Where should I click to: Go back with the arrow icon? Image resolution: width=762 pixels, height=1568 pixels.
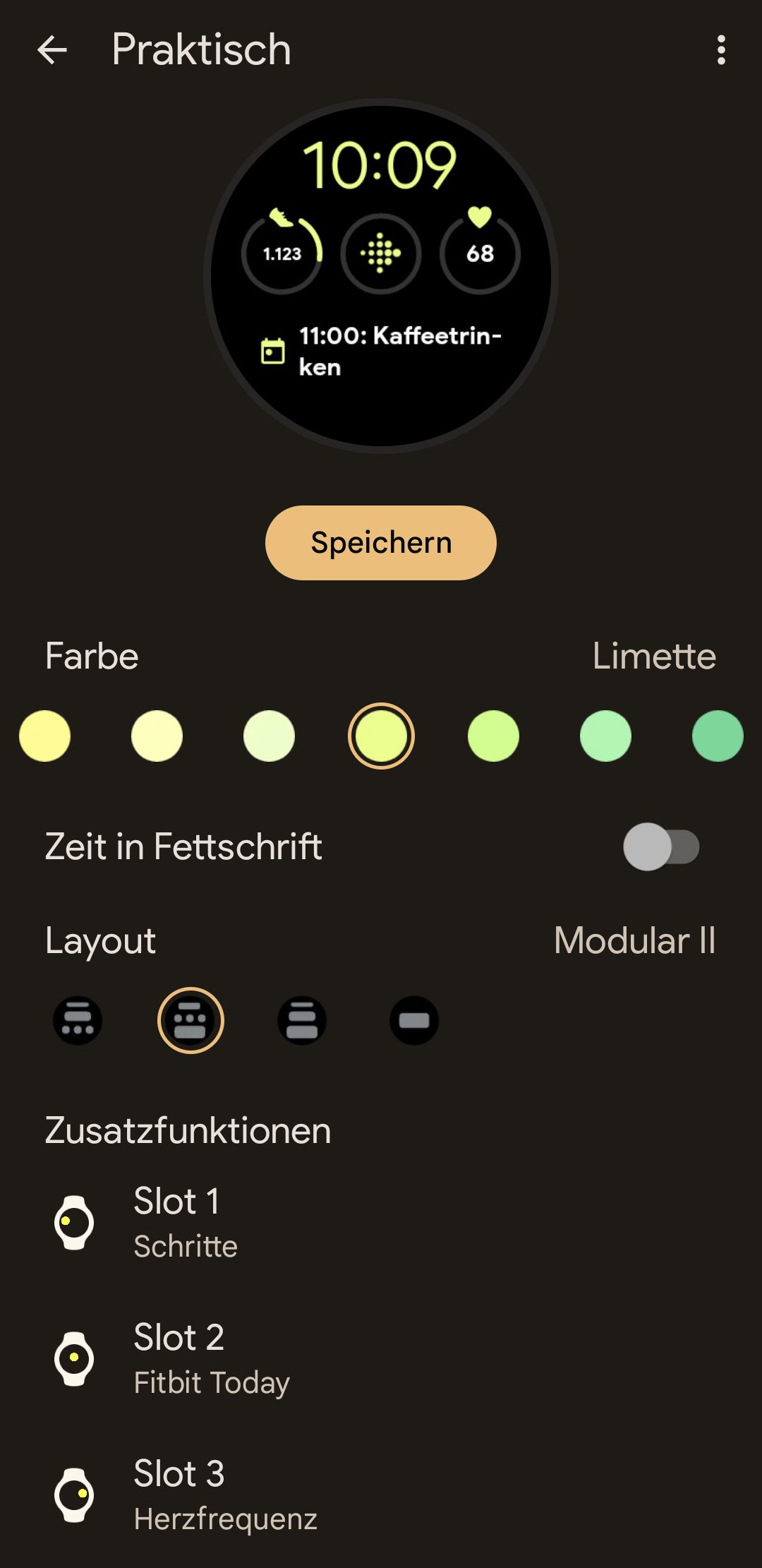[x=52, y=50]
